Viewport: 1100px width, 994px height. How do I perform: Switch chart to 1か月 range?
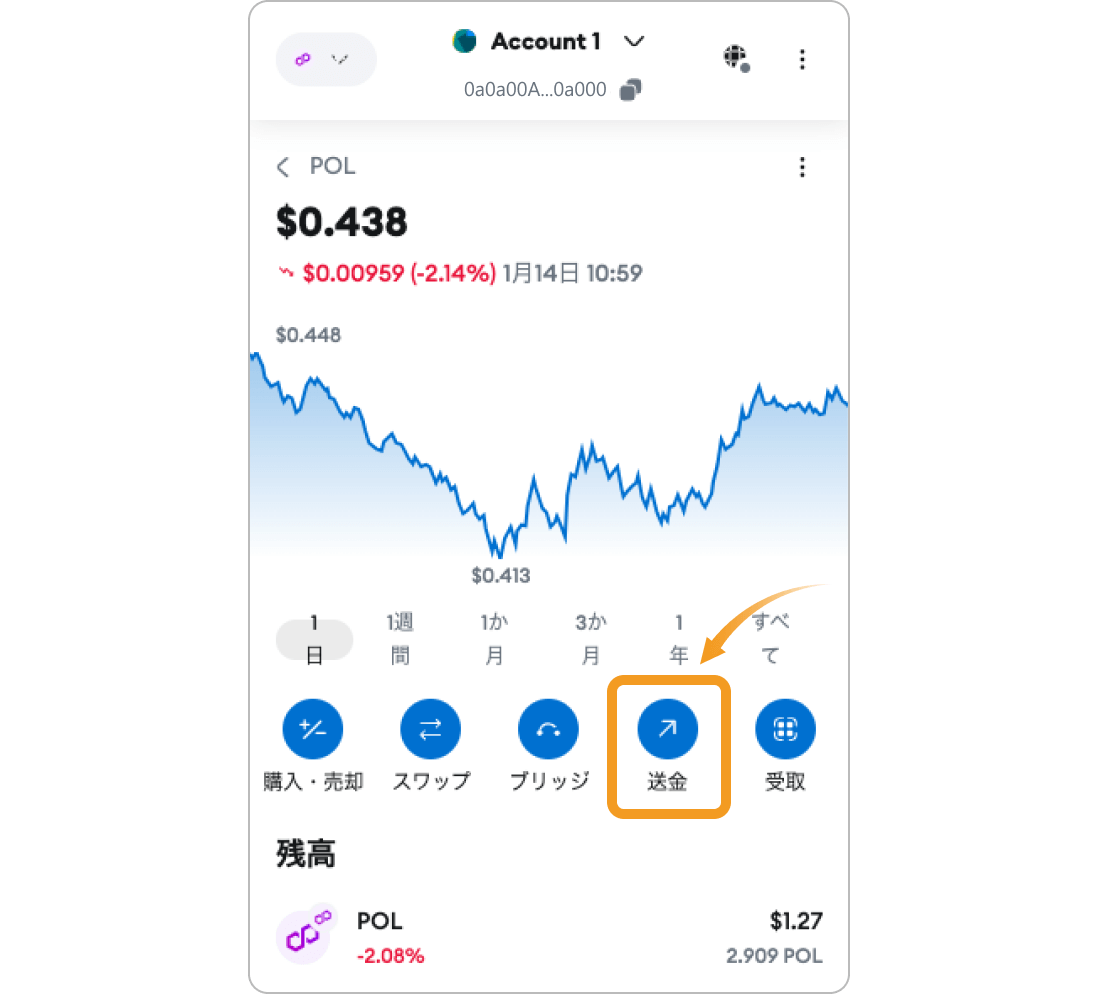(x=494, y=639)
